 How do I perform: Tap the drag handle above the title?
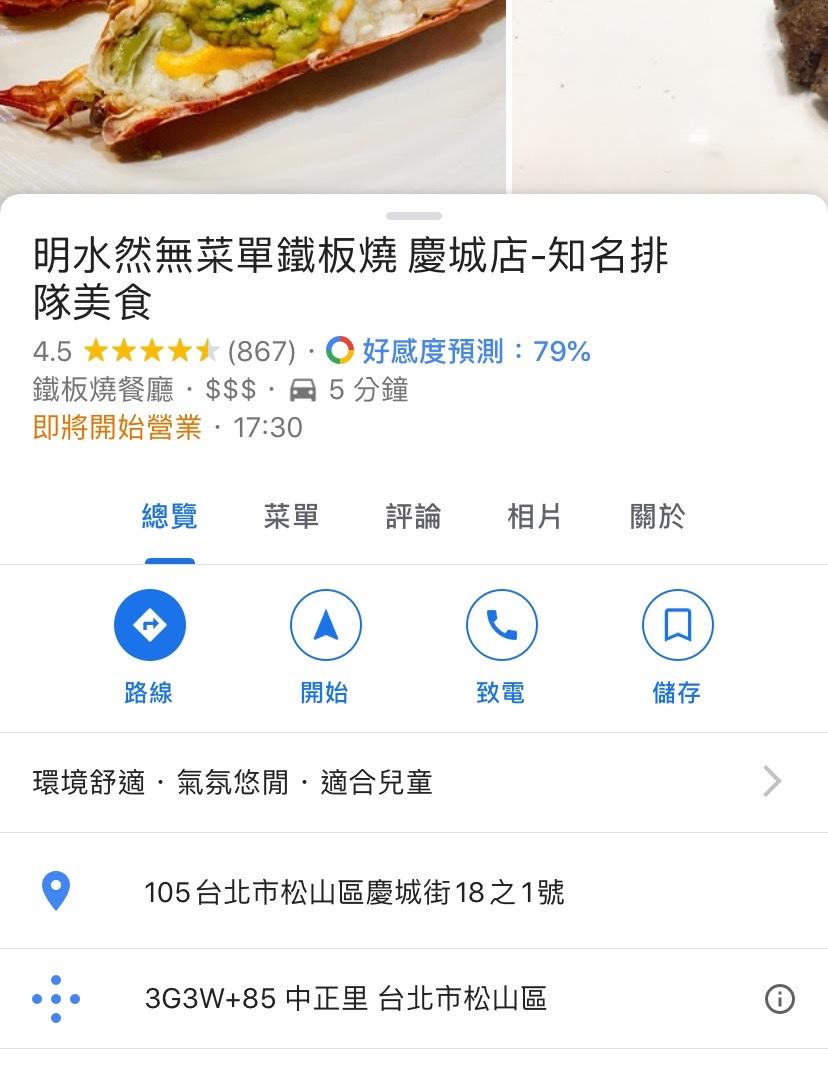[414, 216]
